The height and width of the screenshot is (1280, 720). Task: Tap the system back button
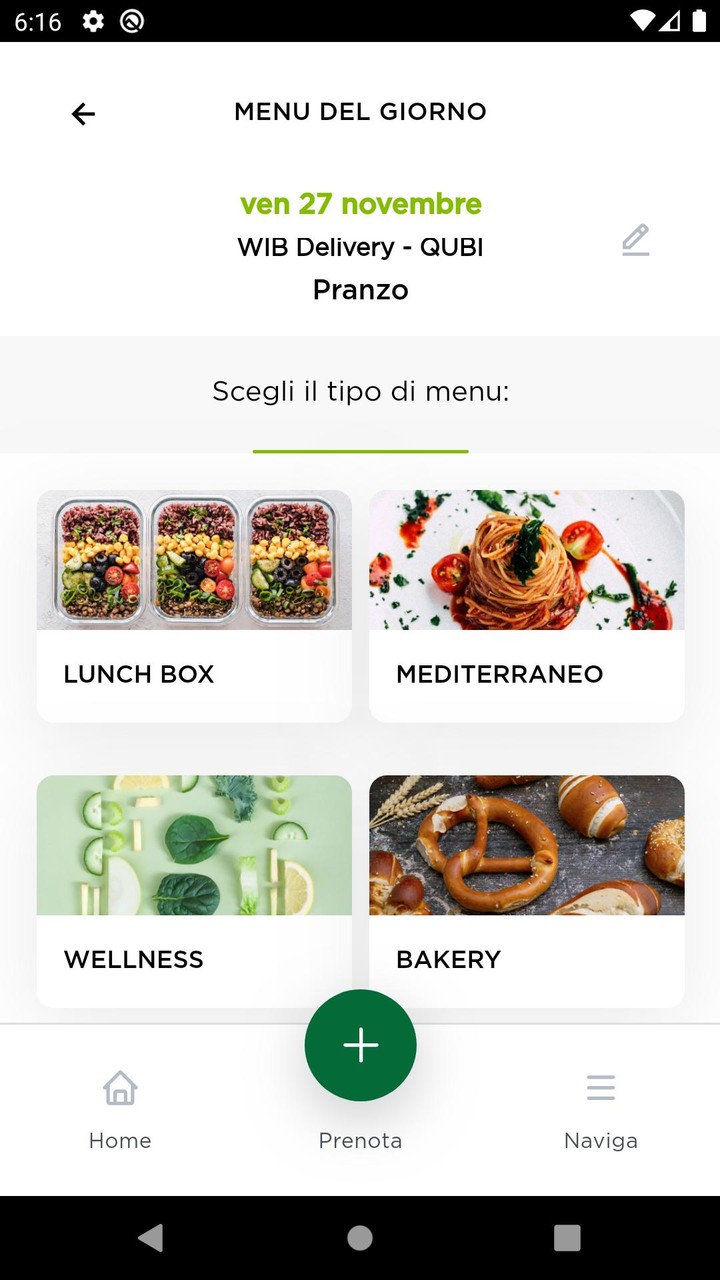[151, 1238]
